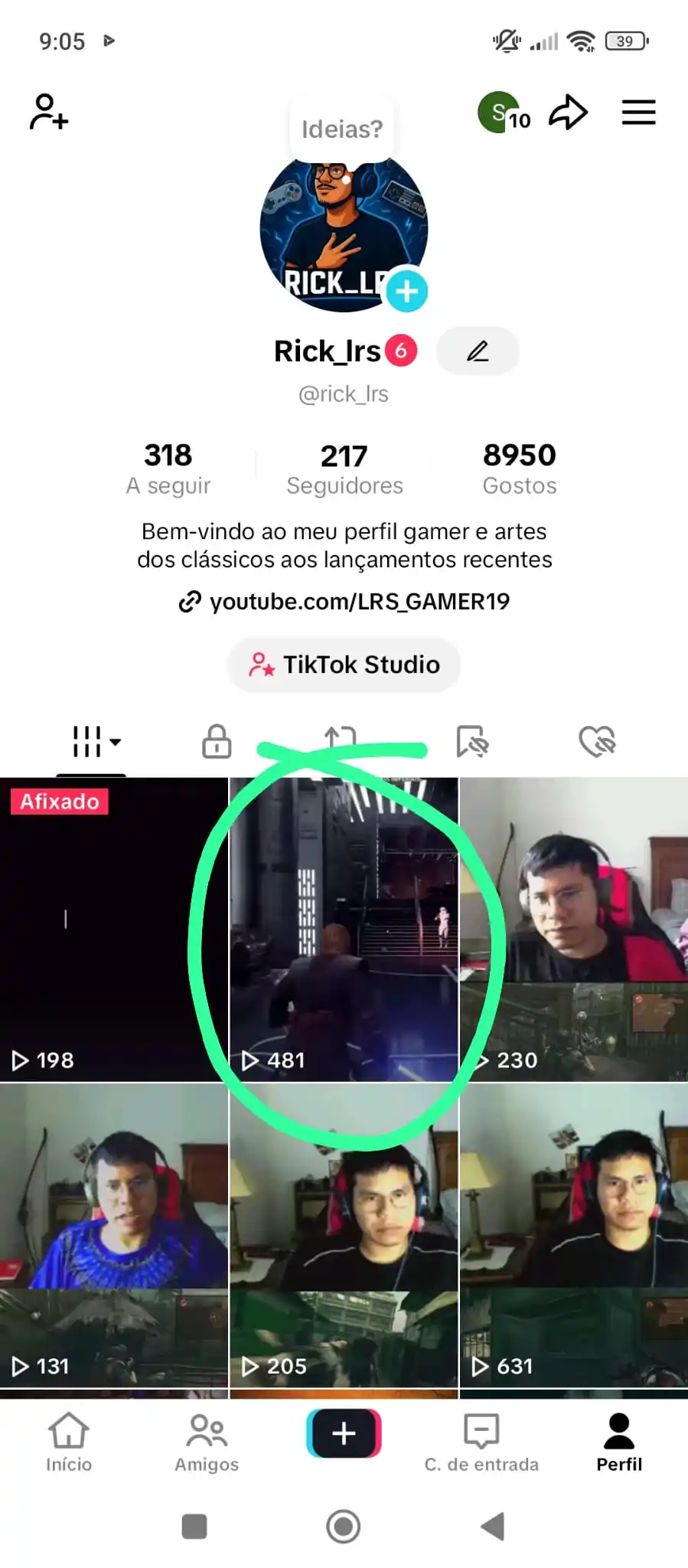The height and width of the screenshot is (1568, 688).
Task: Go to the Início tab
Action: (x=69, y=1442)
